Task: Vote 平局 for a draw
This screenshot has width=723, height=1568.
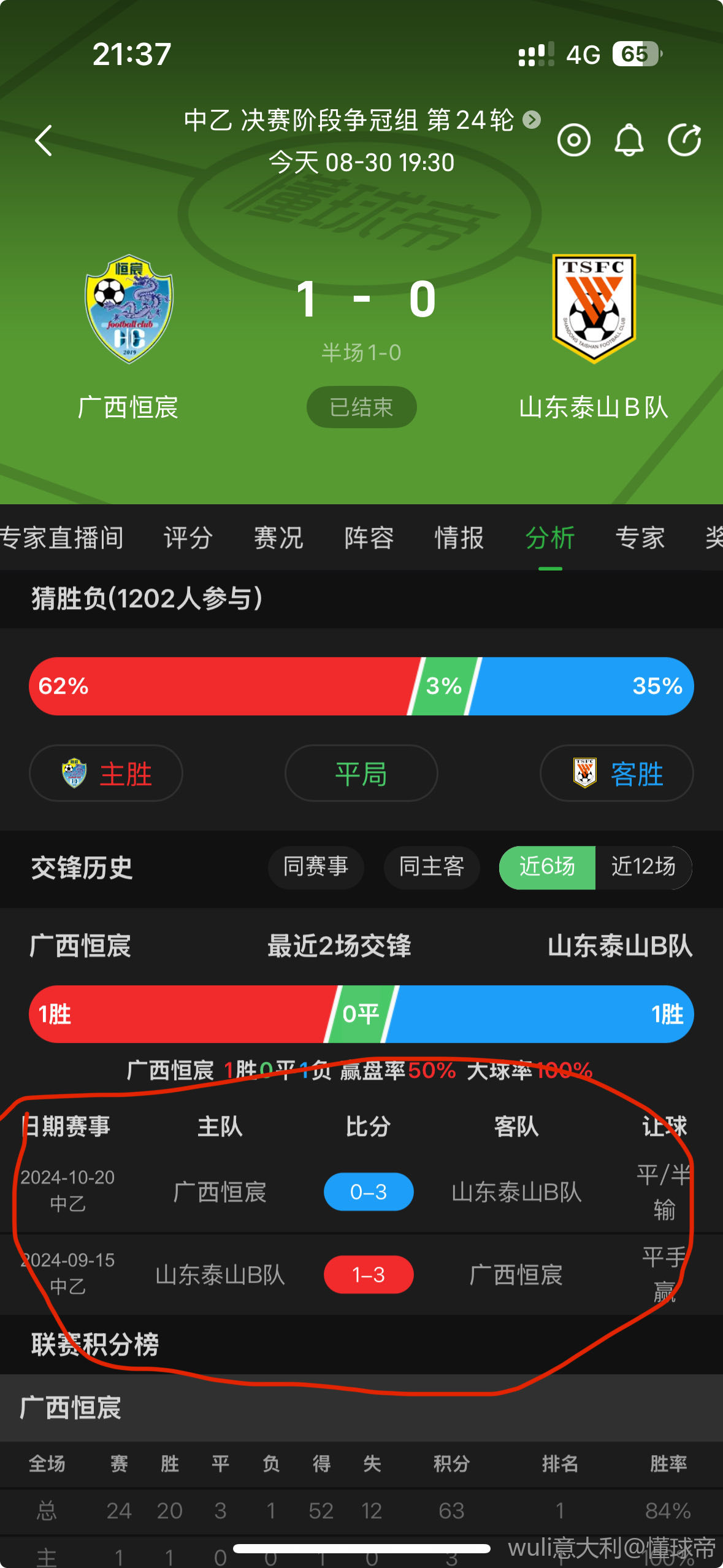Action: (361, 773)
